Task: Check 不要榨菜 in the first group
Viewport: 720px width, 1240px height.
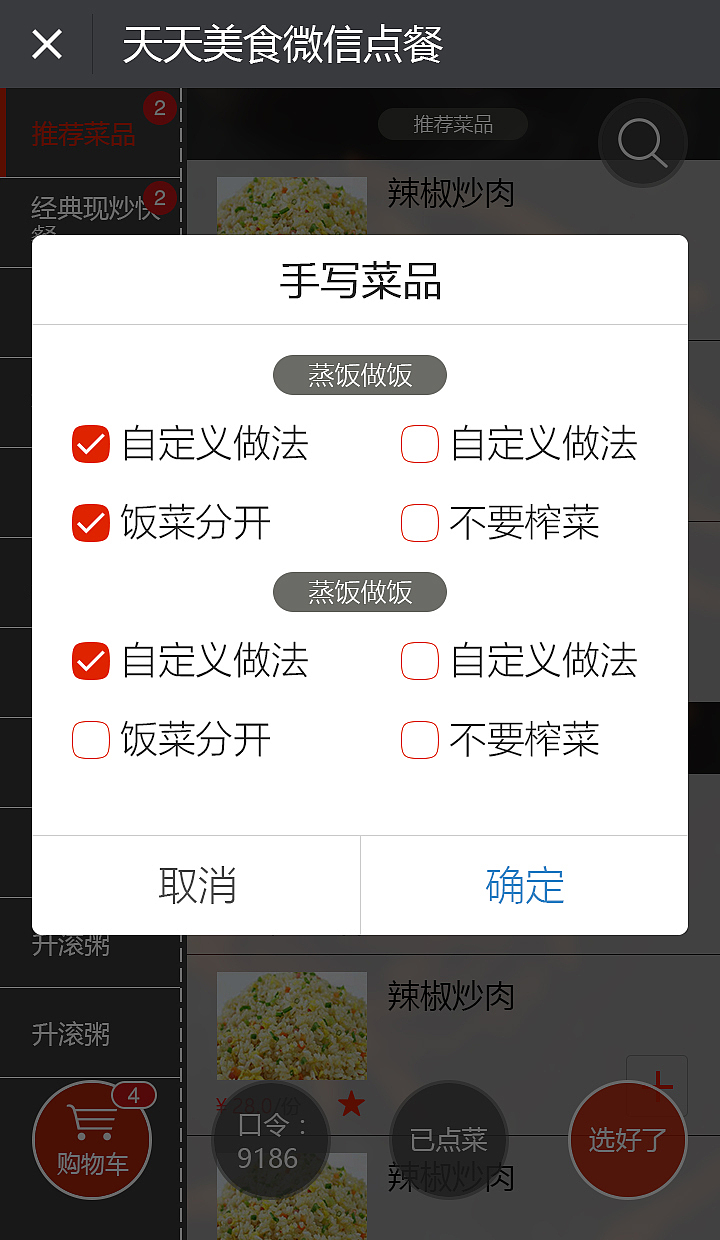Action: [420, 522]
